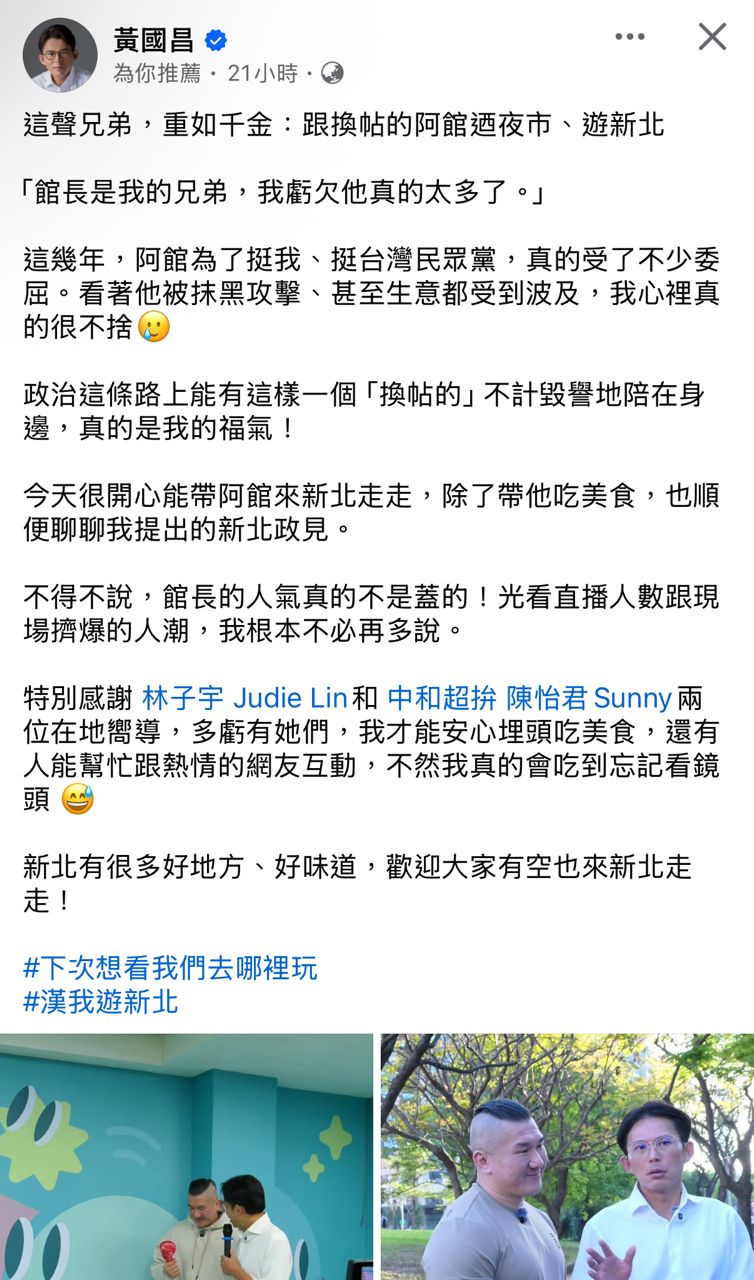Open hashtag #漢我遊新北
Viewport: 754px width, 1280px height.
click(x=101, y=1001)
